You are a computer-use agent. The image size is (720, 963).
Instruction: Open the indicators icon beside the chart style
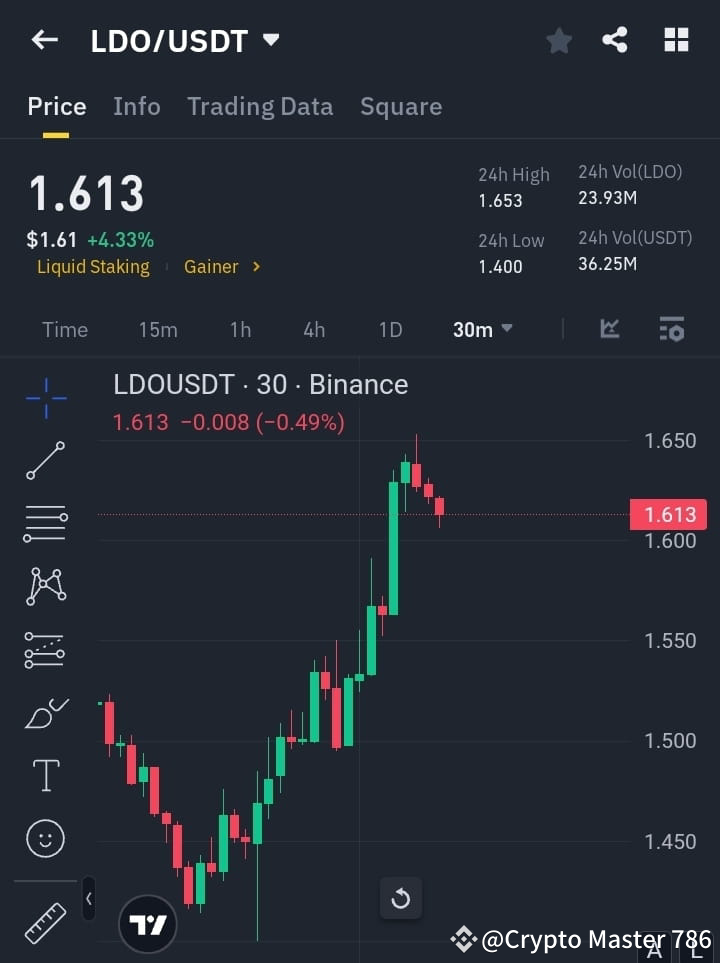click(671, 329)
